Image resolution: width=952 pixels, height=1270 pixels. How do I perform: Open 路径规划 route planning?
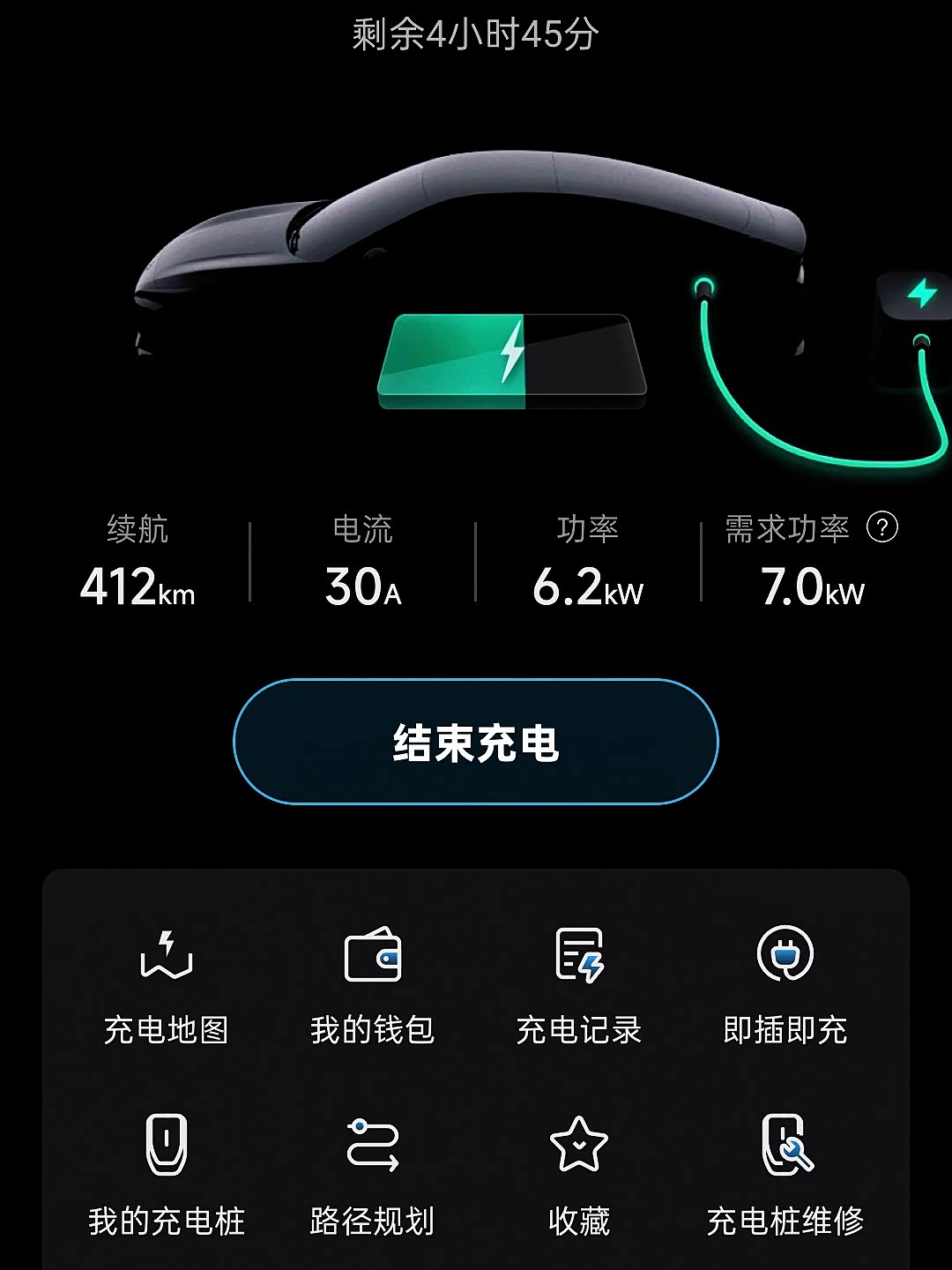373,1177
